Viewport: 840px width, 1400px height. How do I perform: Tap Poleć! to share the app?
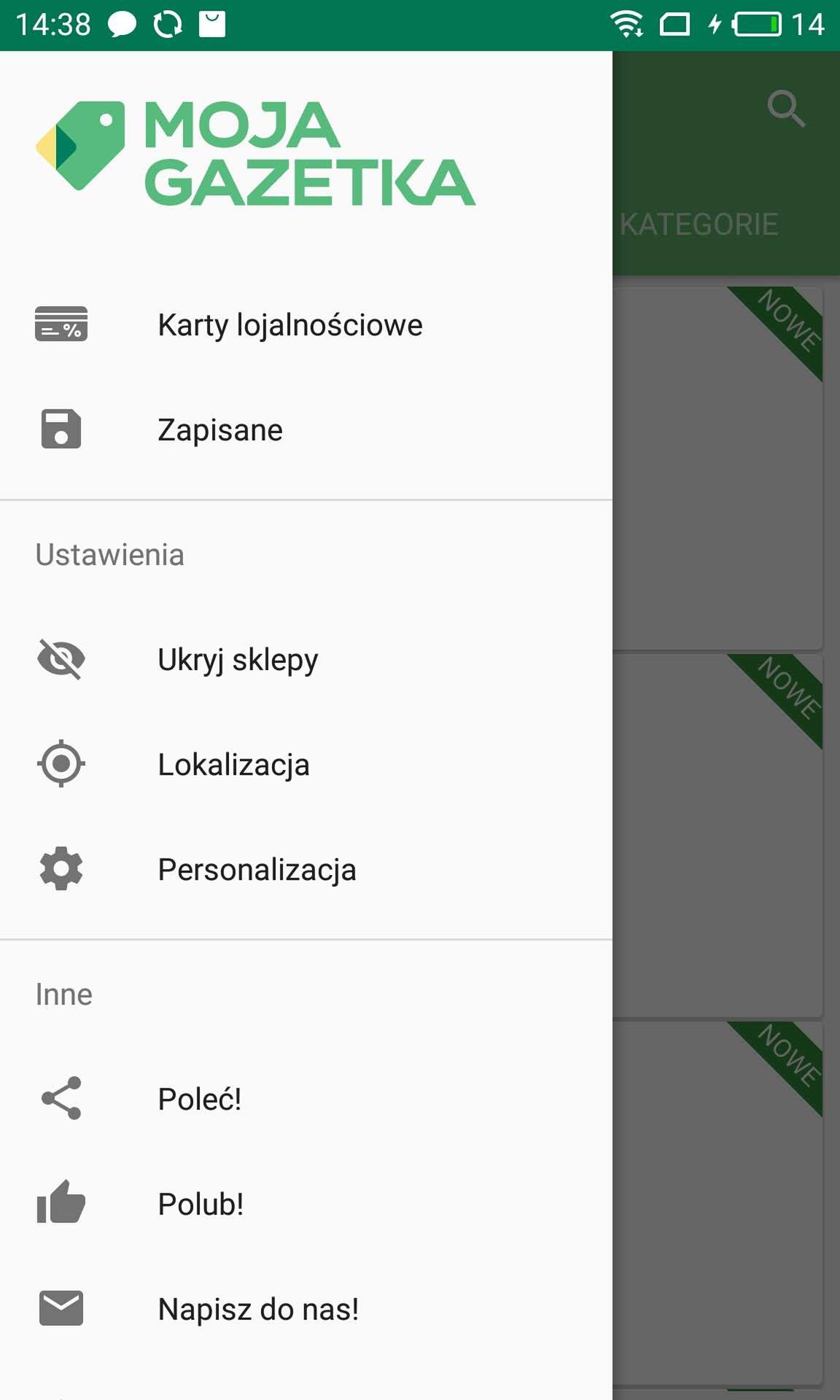pyautogui.click(x=306, y=1099)
